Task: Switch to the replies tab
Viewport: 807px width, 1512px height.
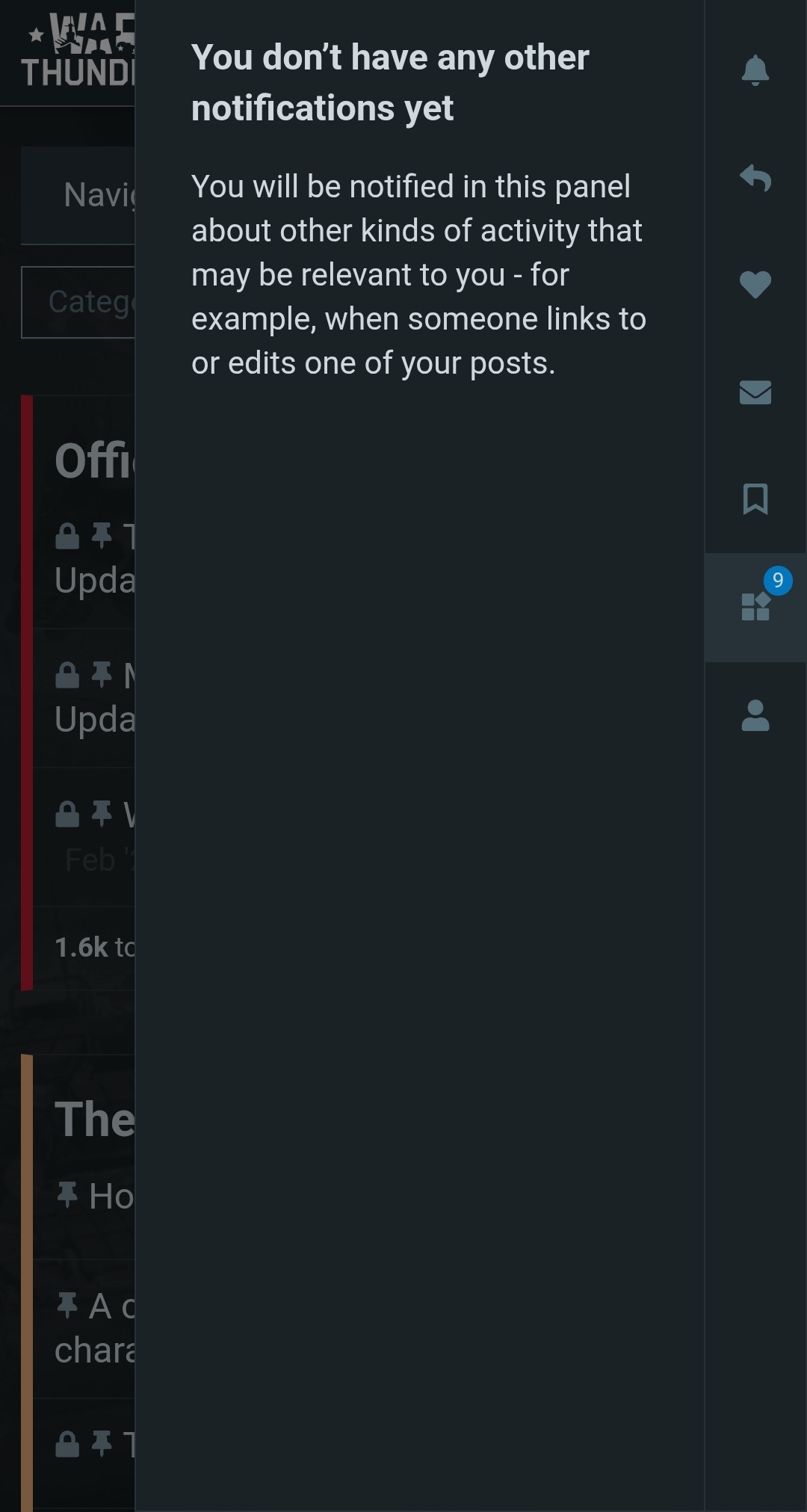Action: [x=755, y=179]
